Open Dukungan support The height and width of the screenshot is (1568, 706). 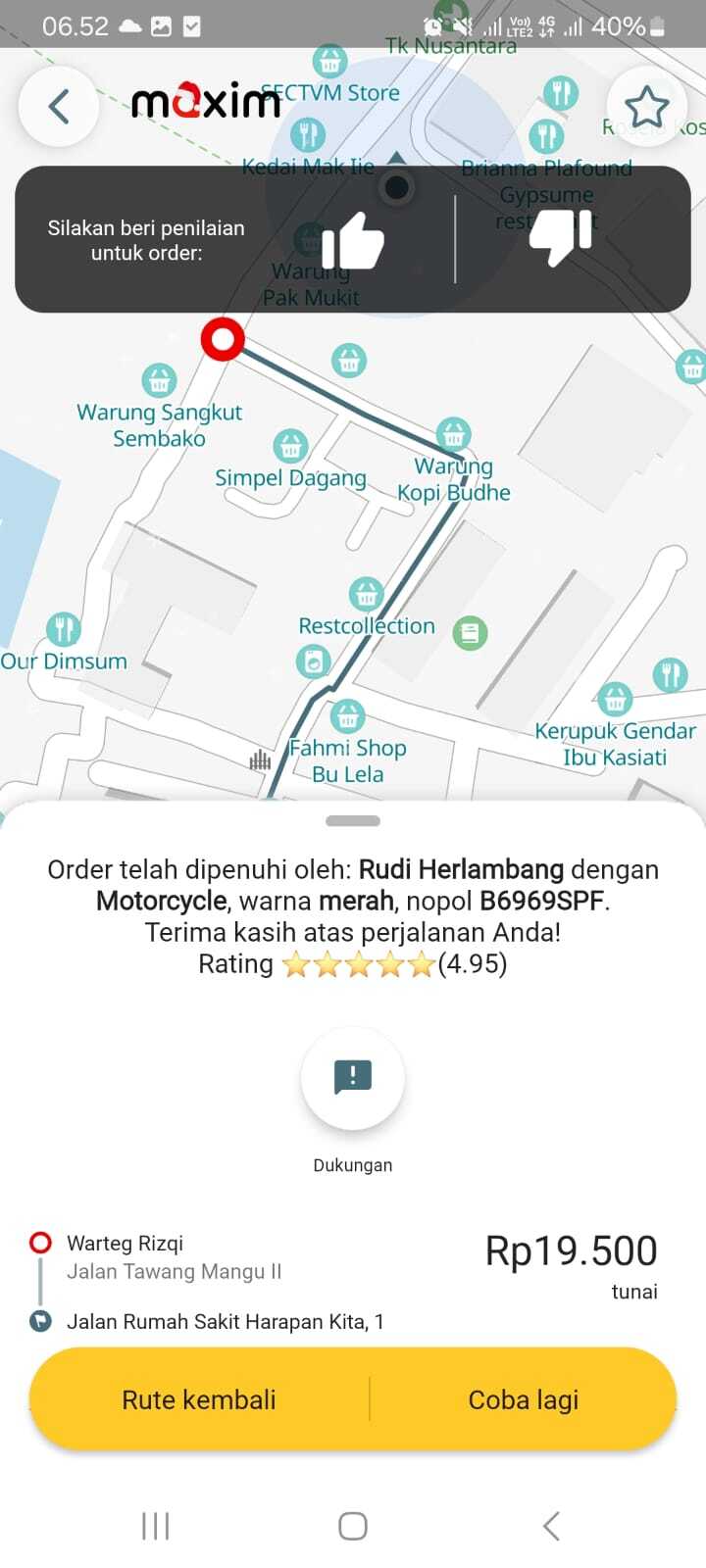tap(353, 1078)
